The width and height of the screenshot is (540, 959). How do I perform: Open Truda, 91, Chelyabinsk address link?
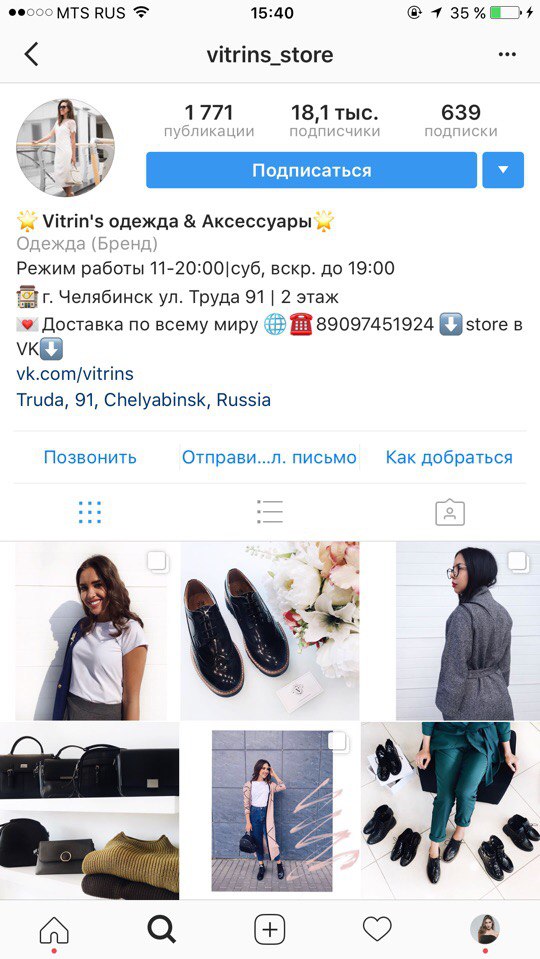(143, 401)
